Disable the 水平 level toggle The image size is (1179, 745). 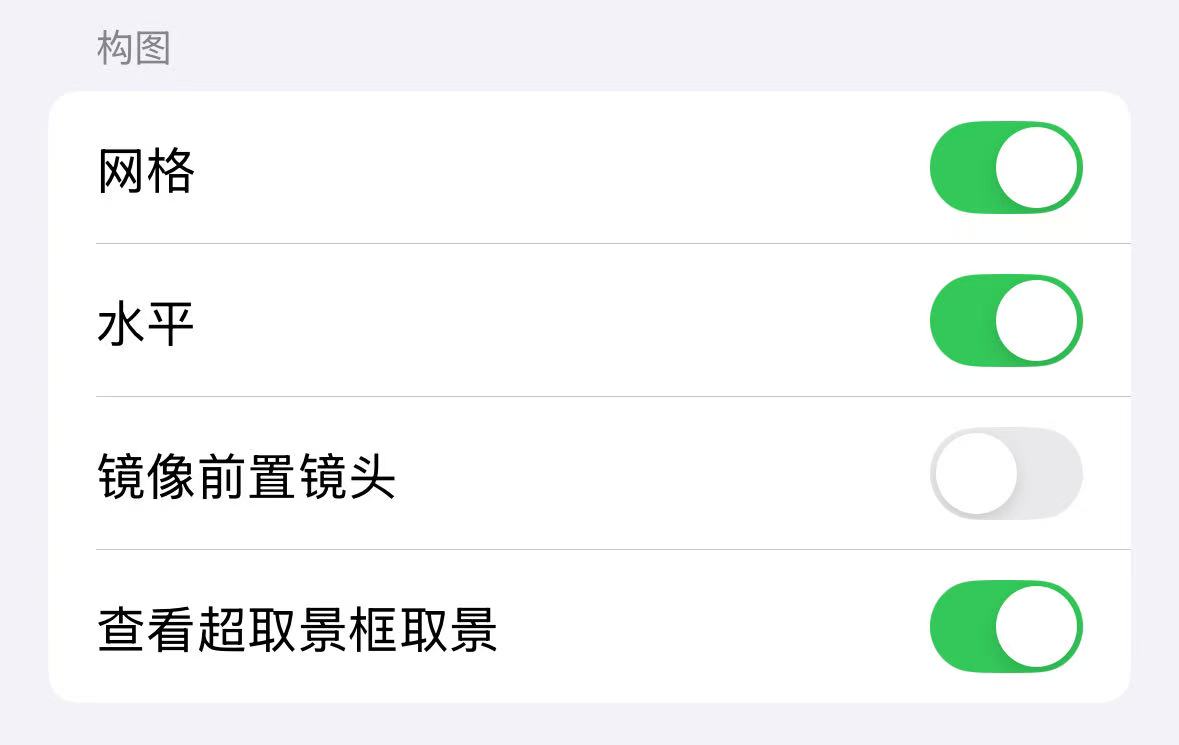[x=1006, y=321]
